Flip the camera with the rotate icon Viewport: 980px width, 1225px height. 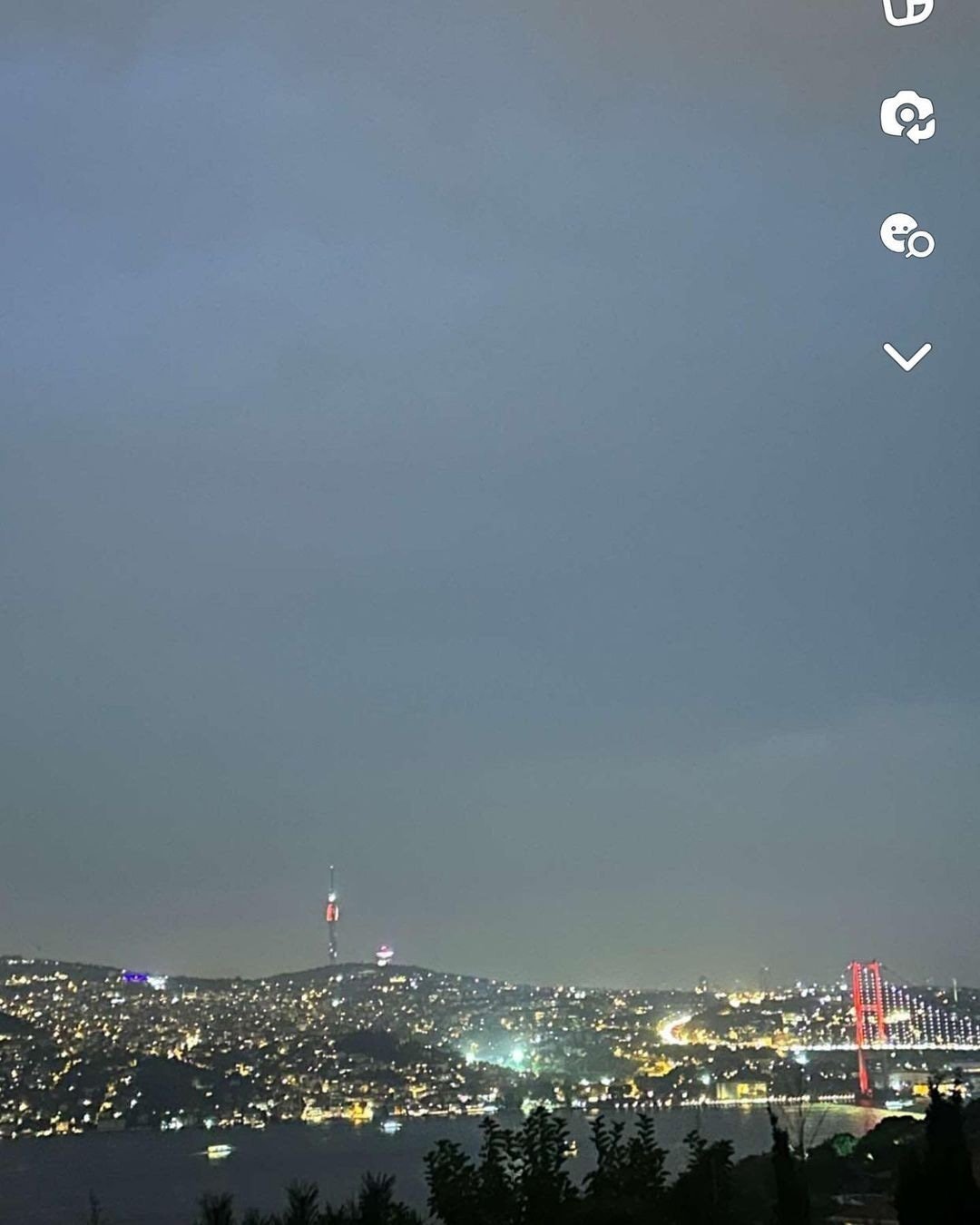tap(907, 117)
